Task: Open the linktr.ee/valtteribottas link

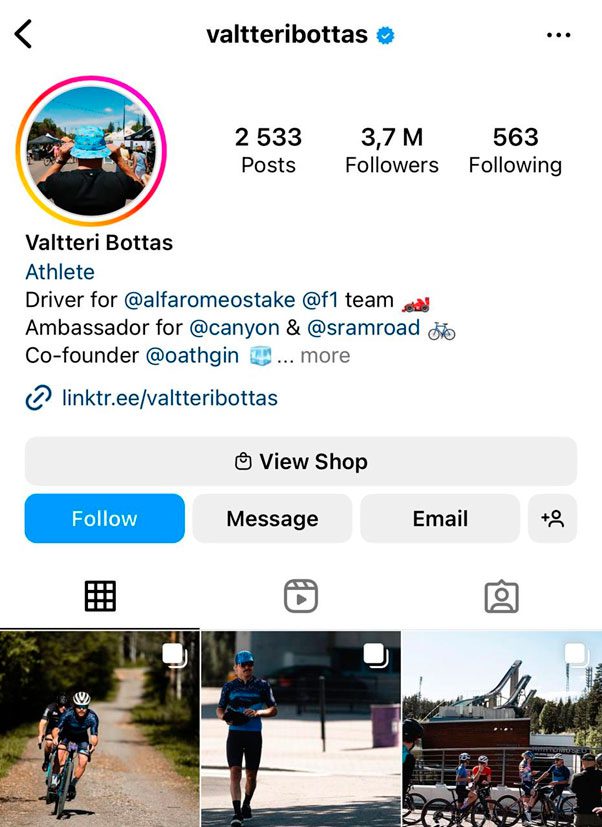Action: point(169,398)
